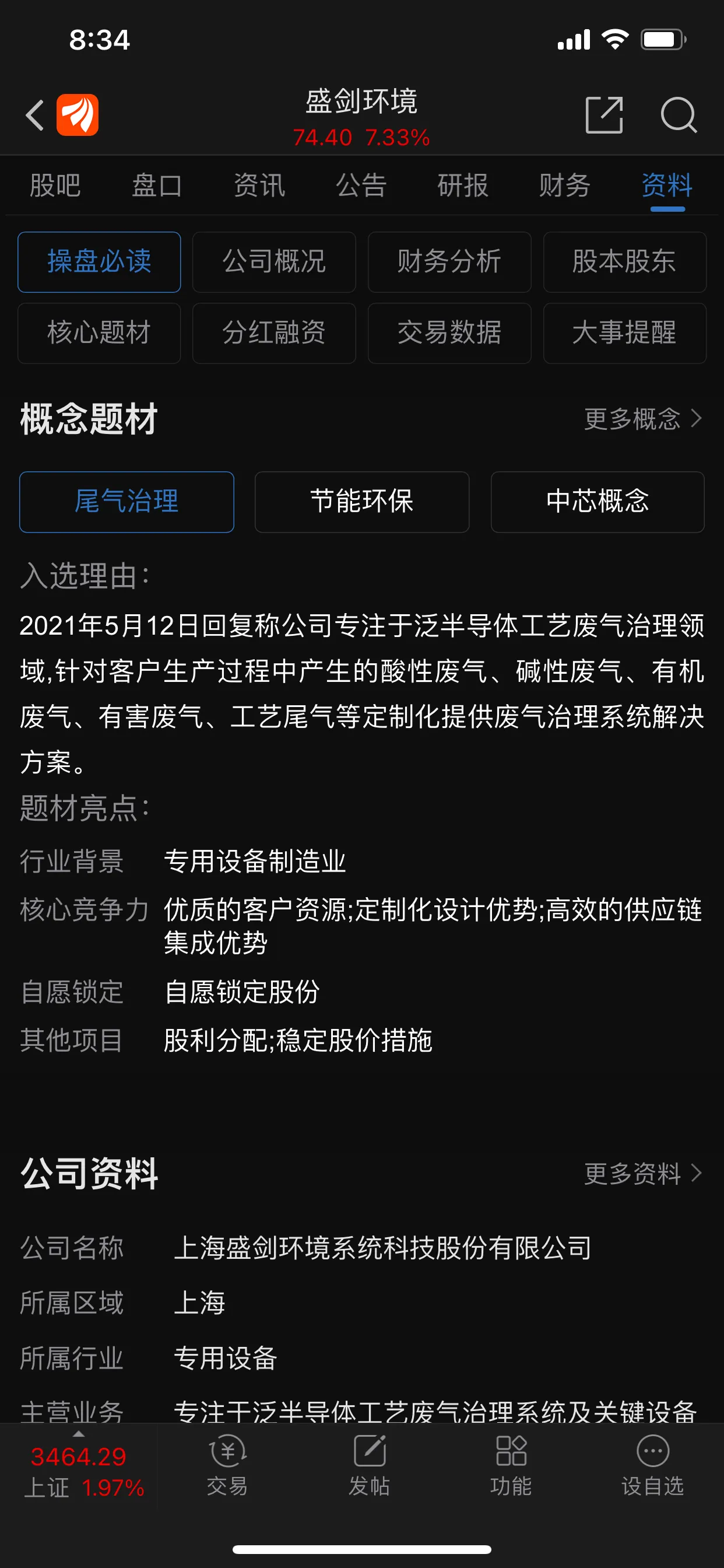Select the 财务分析 section
This screenshot has height=1568, width=724.
pyautogui.click(x=449, y=262)
